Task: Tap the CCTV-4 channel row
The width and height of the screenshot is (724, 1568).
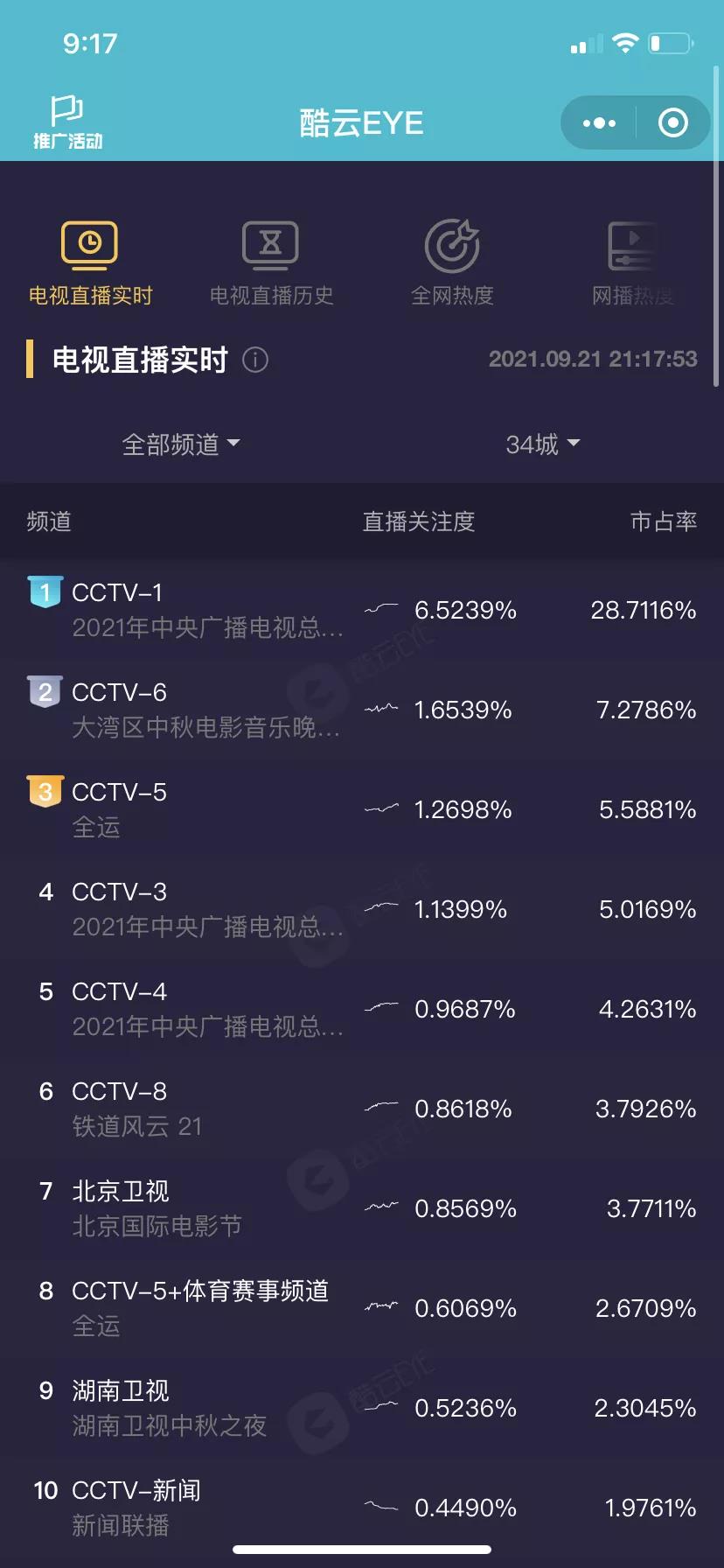Action: pyautogui.click(x=362, y=1009)
